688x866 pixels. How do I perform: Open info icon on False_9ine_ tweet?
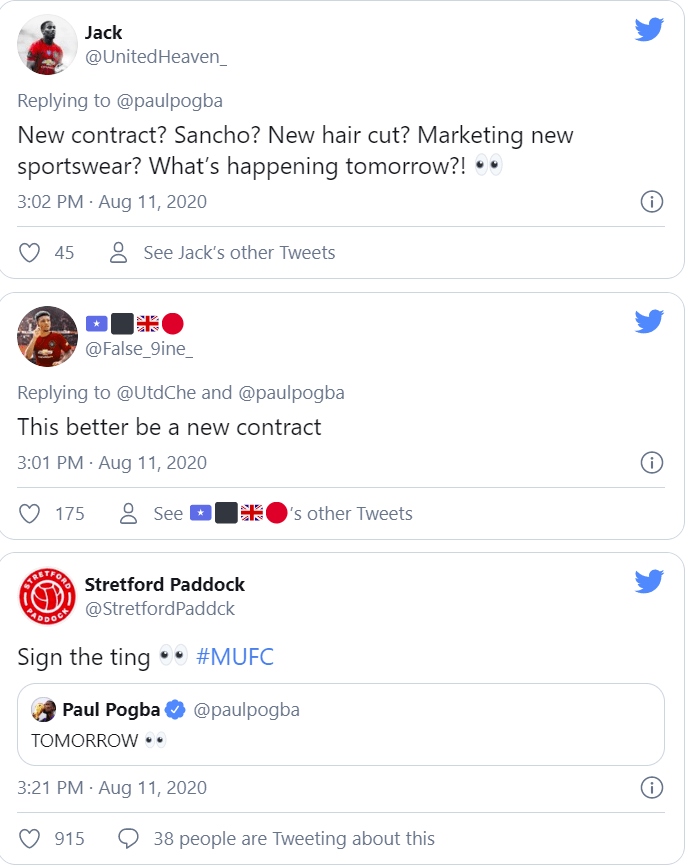pos(651,463)
